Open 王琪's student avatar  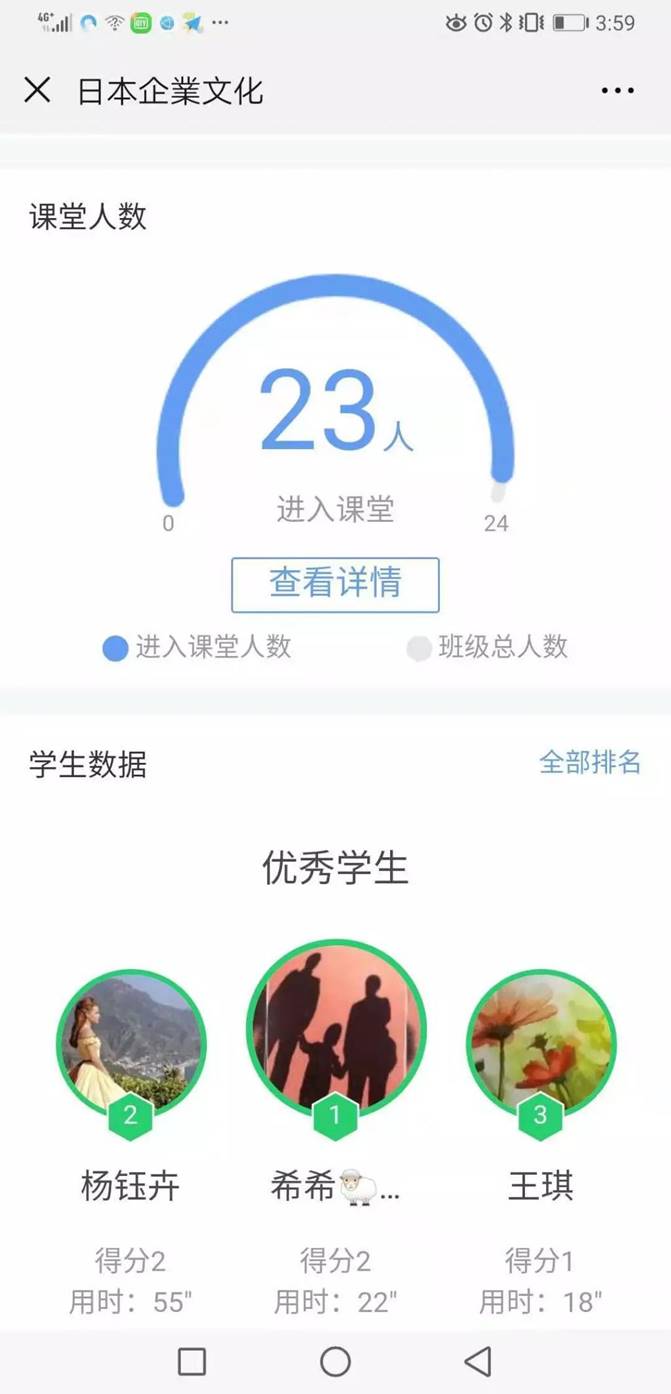pyautogui.click(x=541, y=1044)
